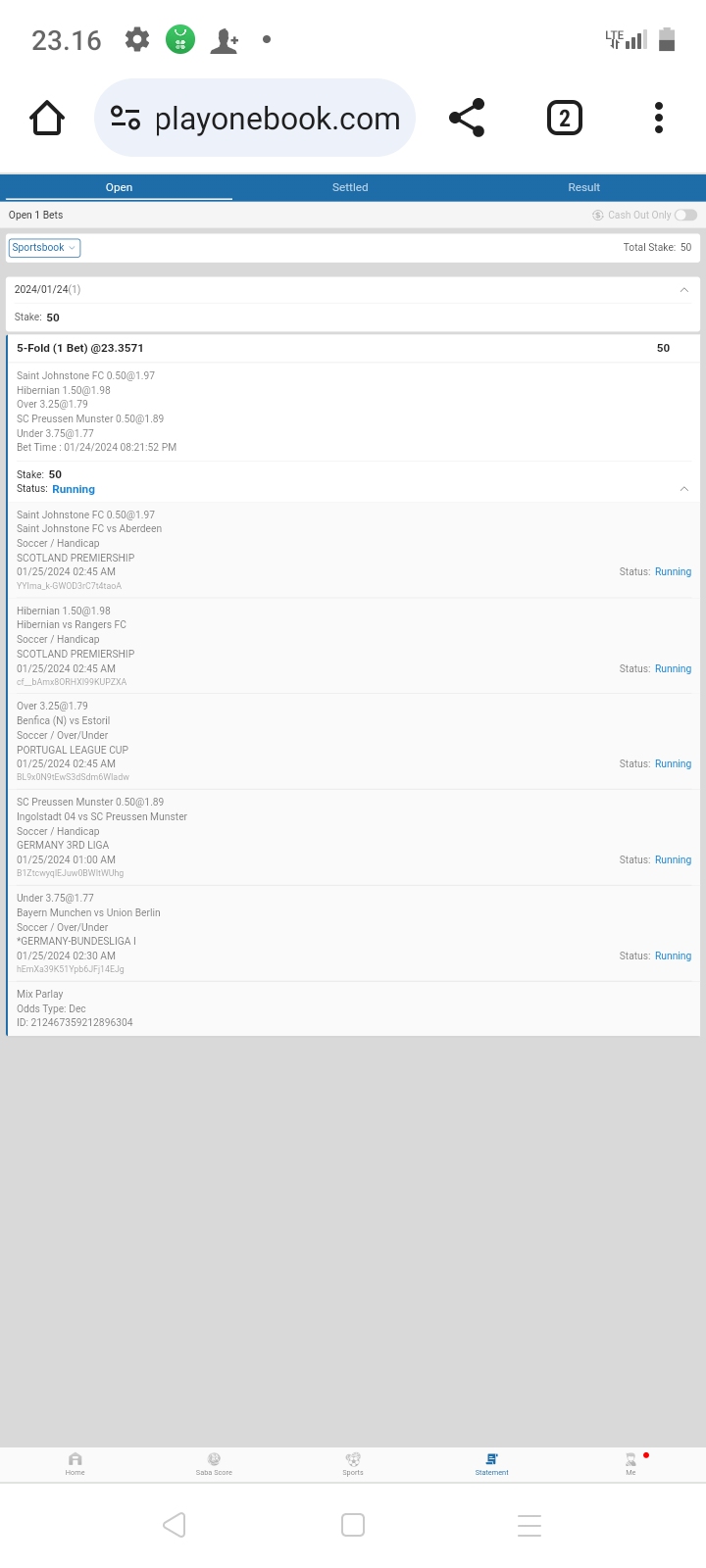Open the Saba Score tab

[x=214, y=1464]
